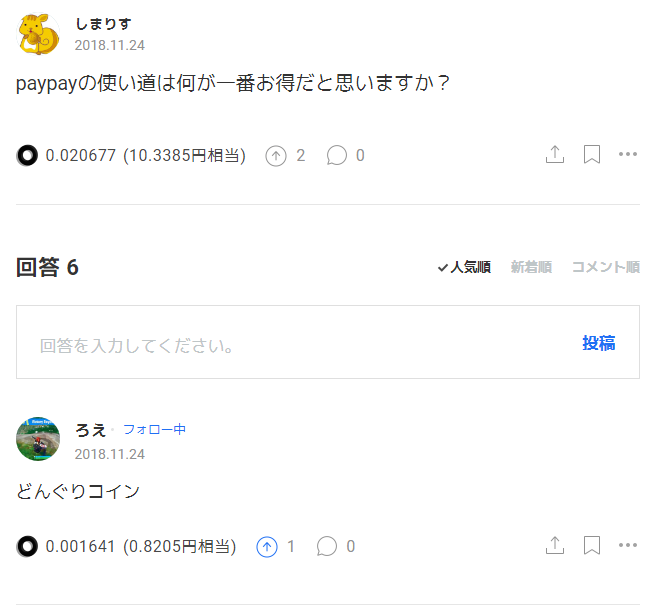Toggle フォロー中 for ろえ
The height and width of the screenshot is (607, 667).
pos(154,429)
